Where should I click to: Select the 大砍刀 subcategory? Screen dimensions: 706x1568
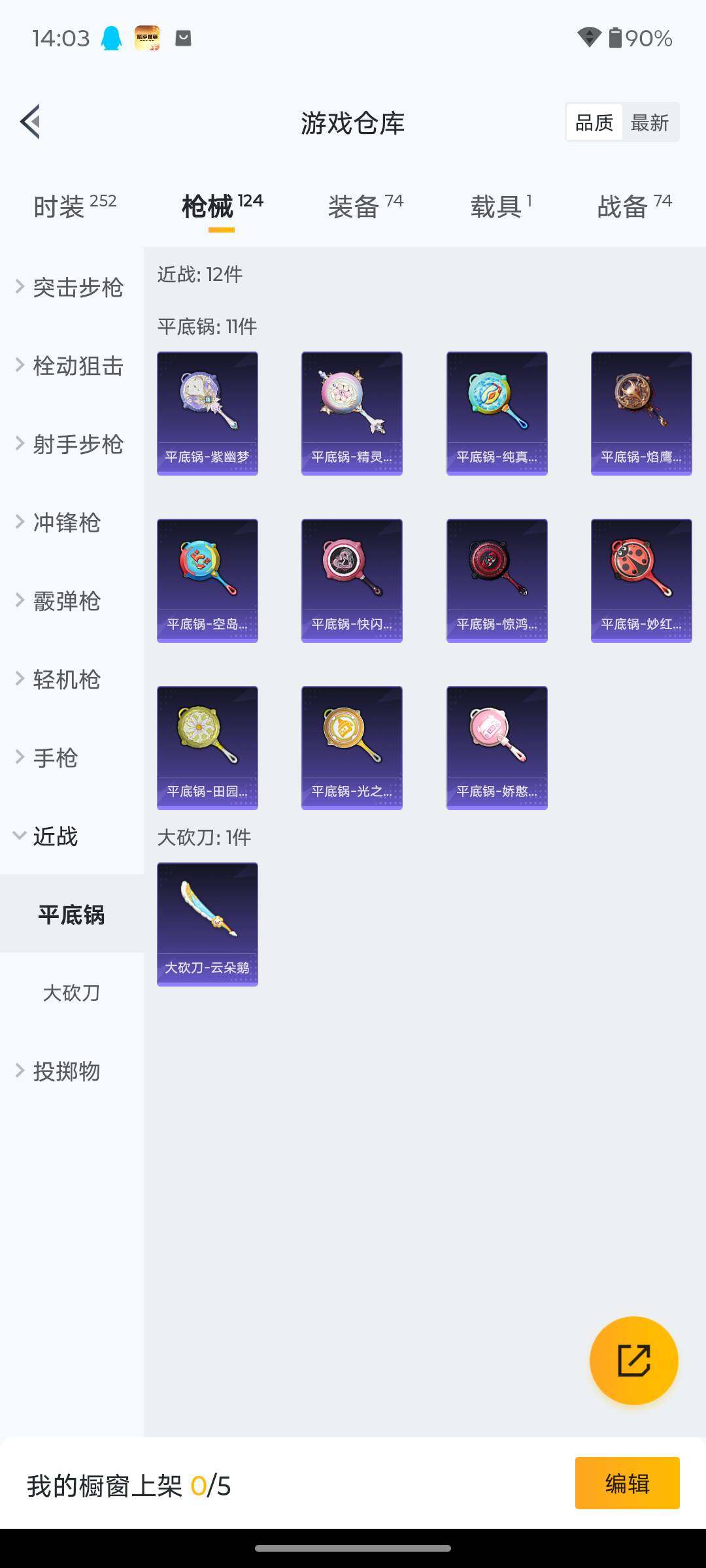71,993
